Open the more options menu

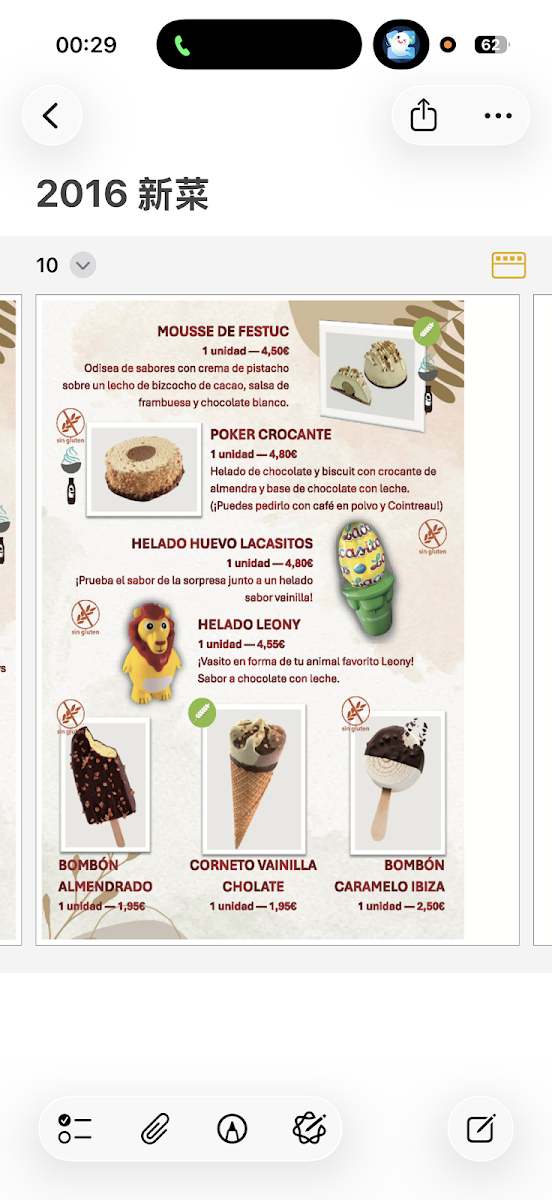498,116
